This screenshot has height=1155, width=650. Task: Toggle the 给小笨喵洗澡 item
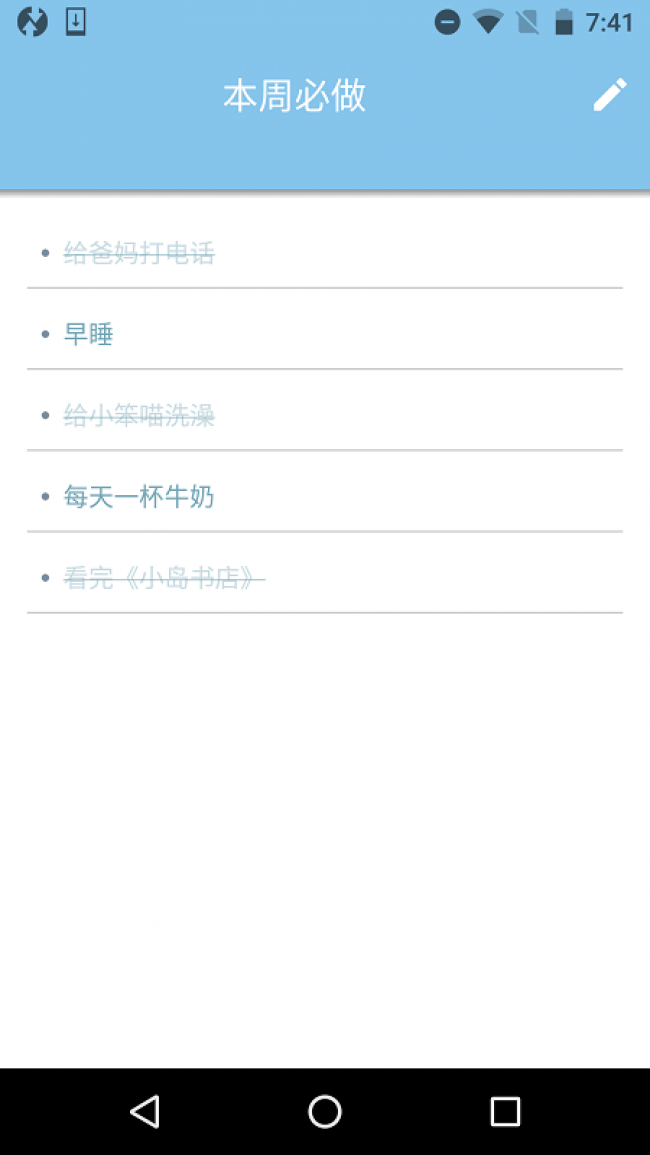click(x=139, y=415)
